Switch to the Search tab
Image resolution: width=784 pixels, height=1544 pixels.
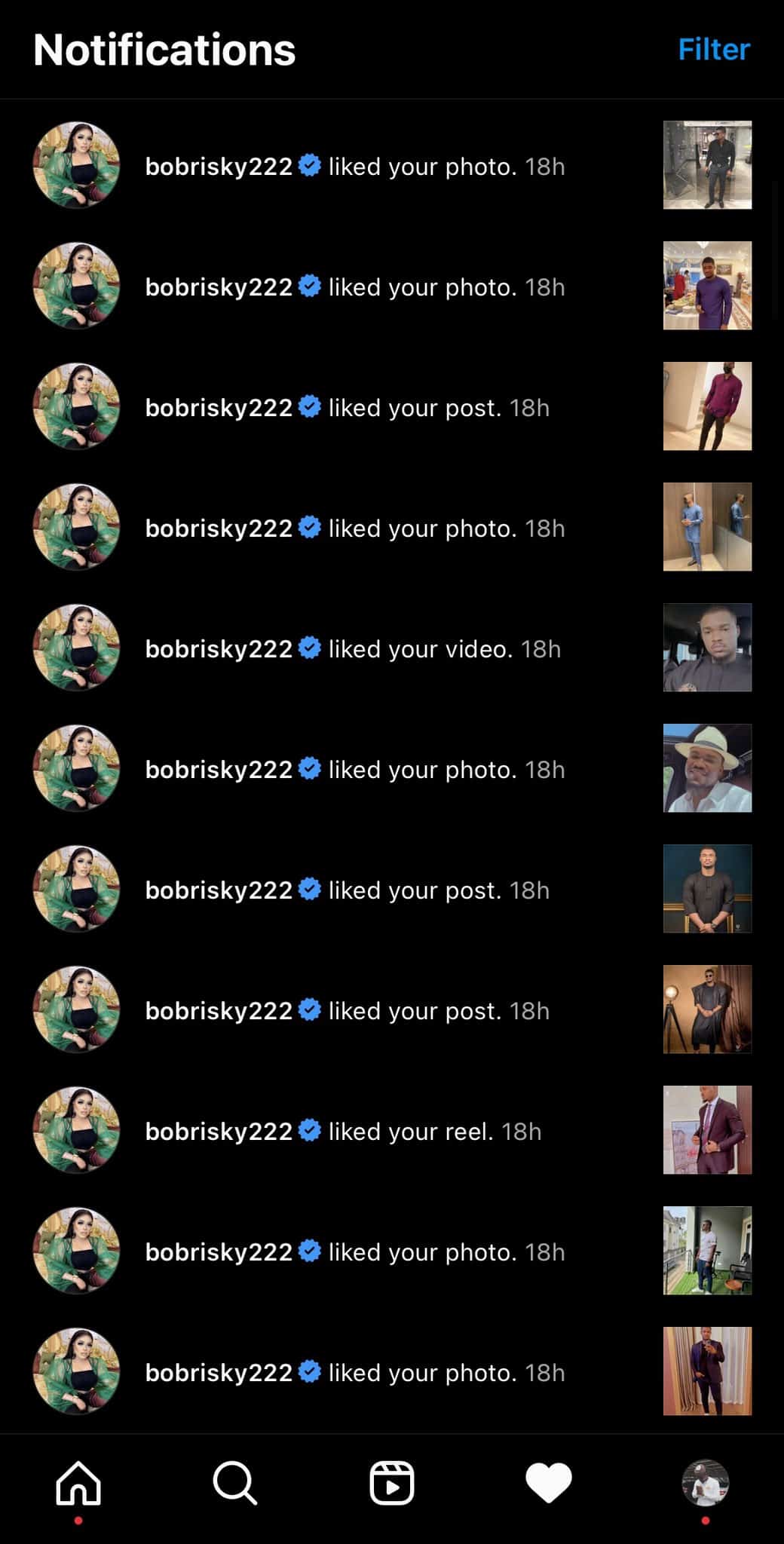[235, 1483]
